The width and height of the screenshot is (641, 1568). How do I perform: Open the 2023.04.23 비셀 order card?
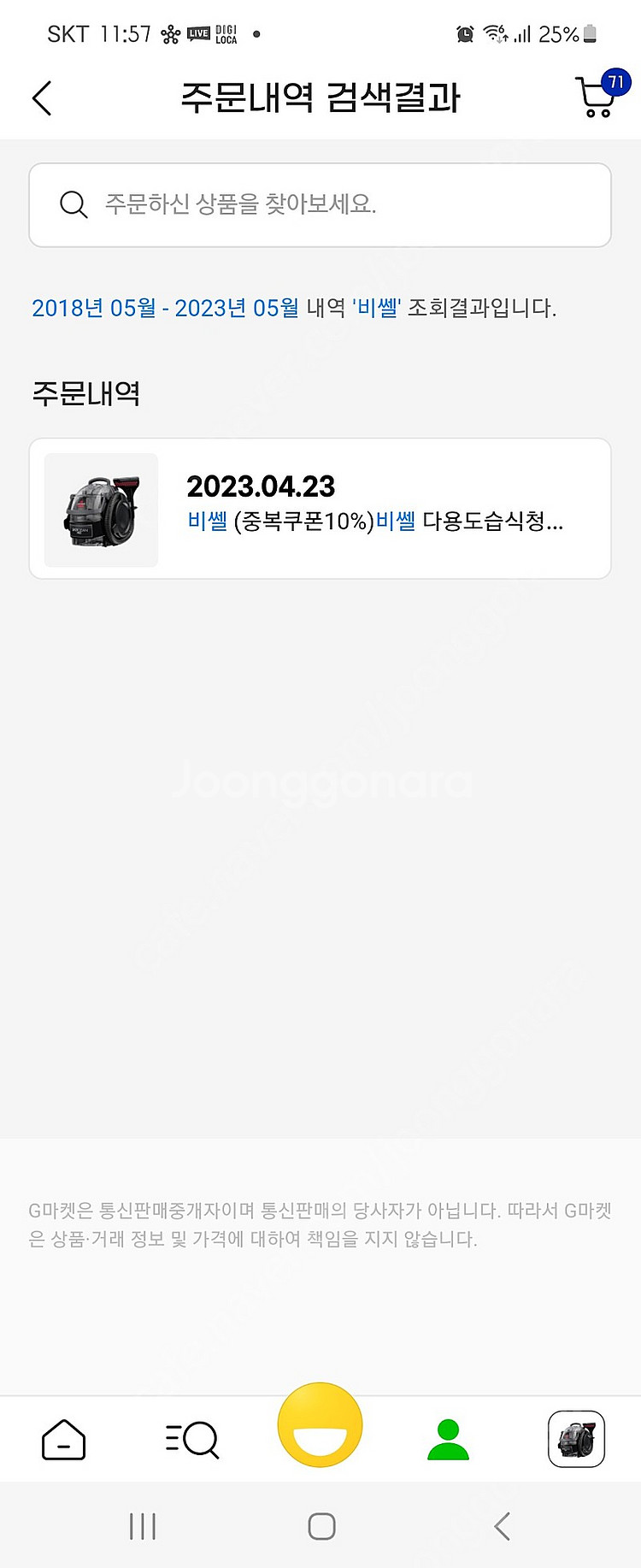[320, 509]
